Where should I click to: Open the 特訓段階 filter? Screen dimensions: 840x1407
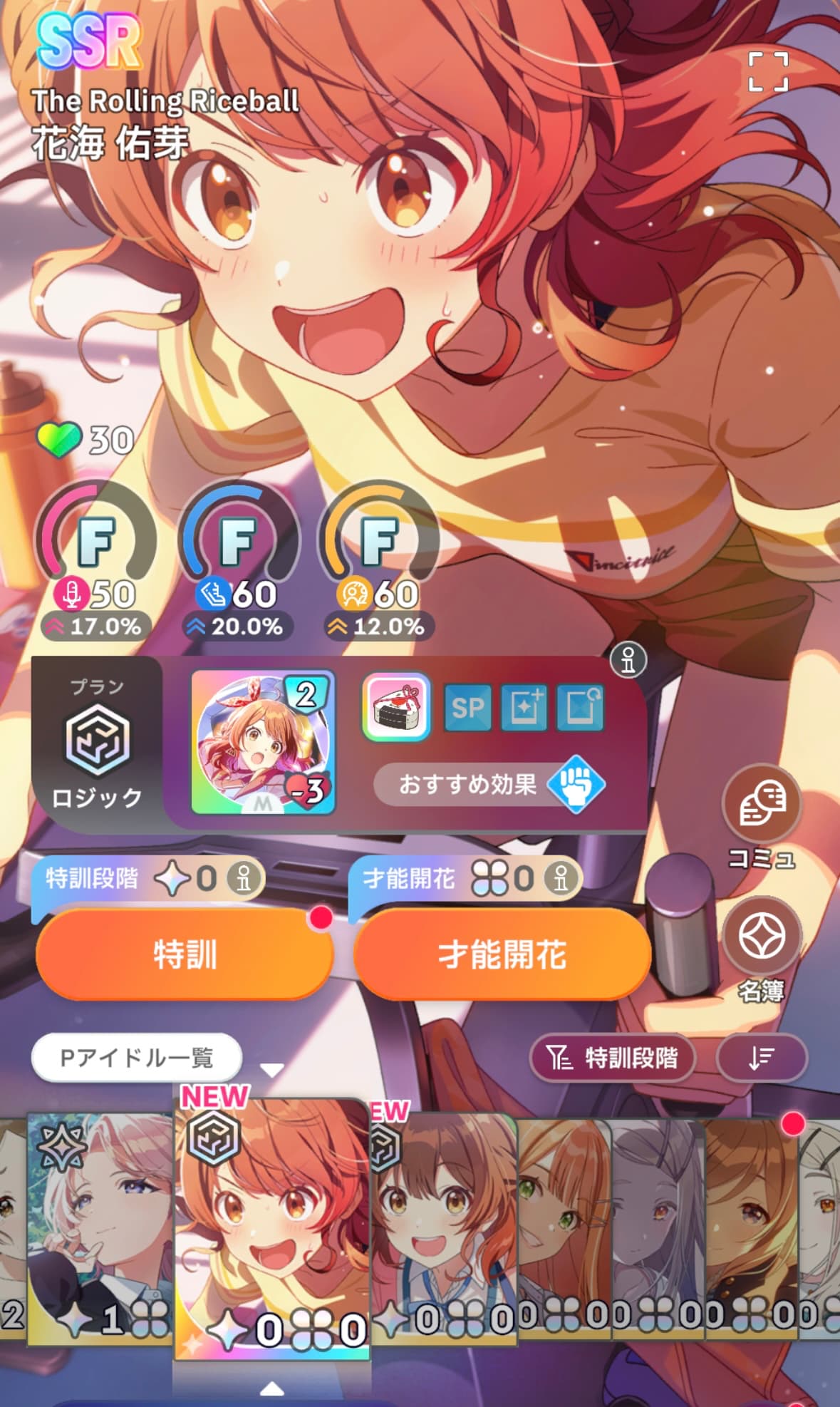point(612,1058)
